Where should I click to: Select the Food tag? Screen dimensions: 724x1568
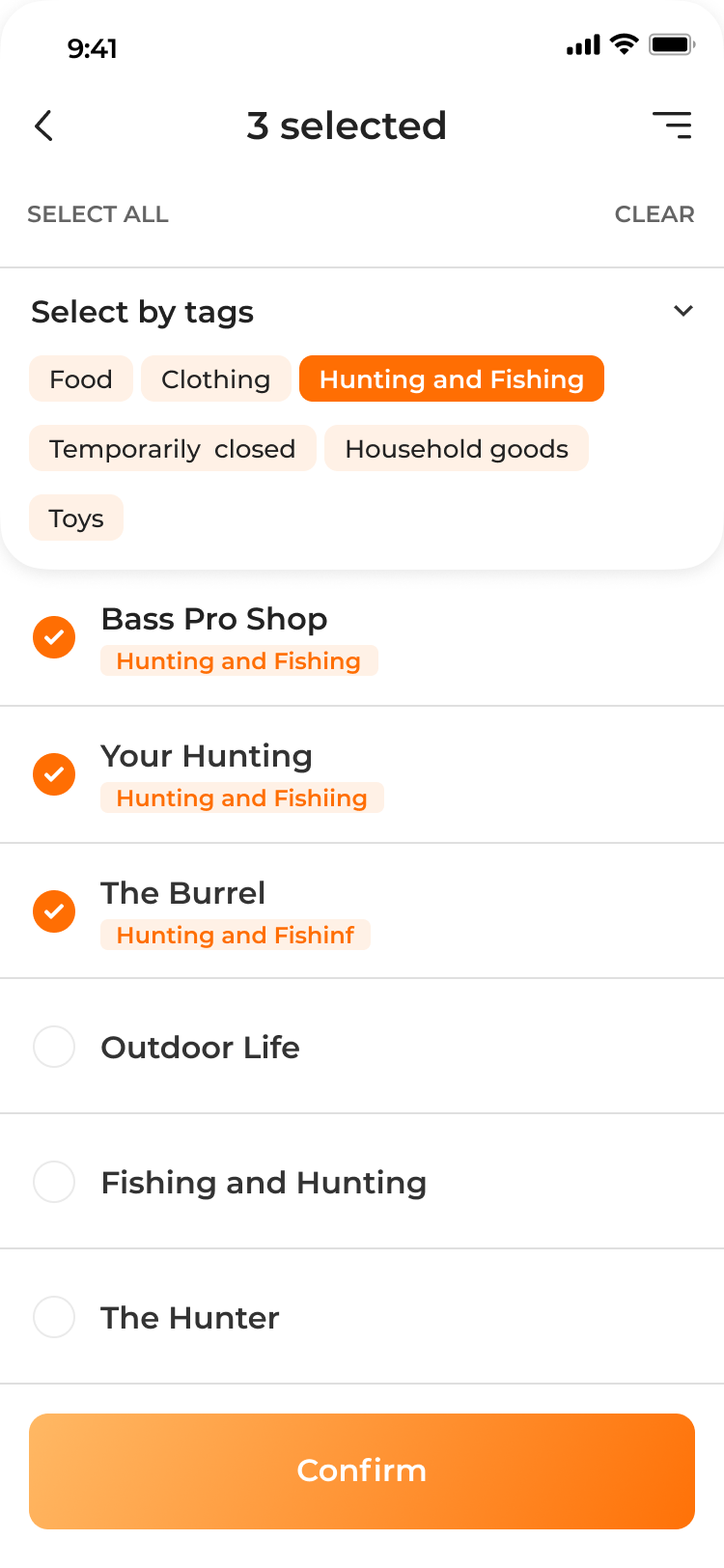[81, 378]
